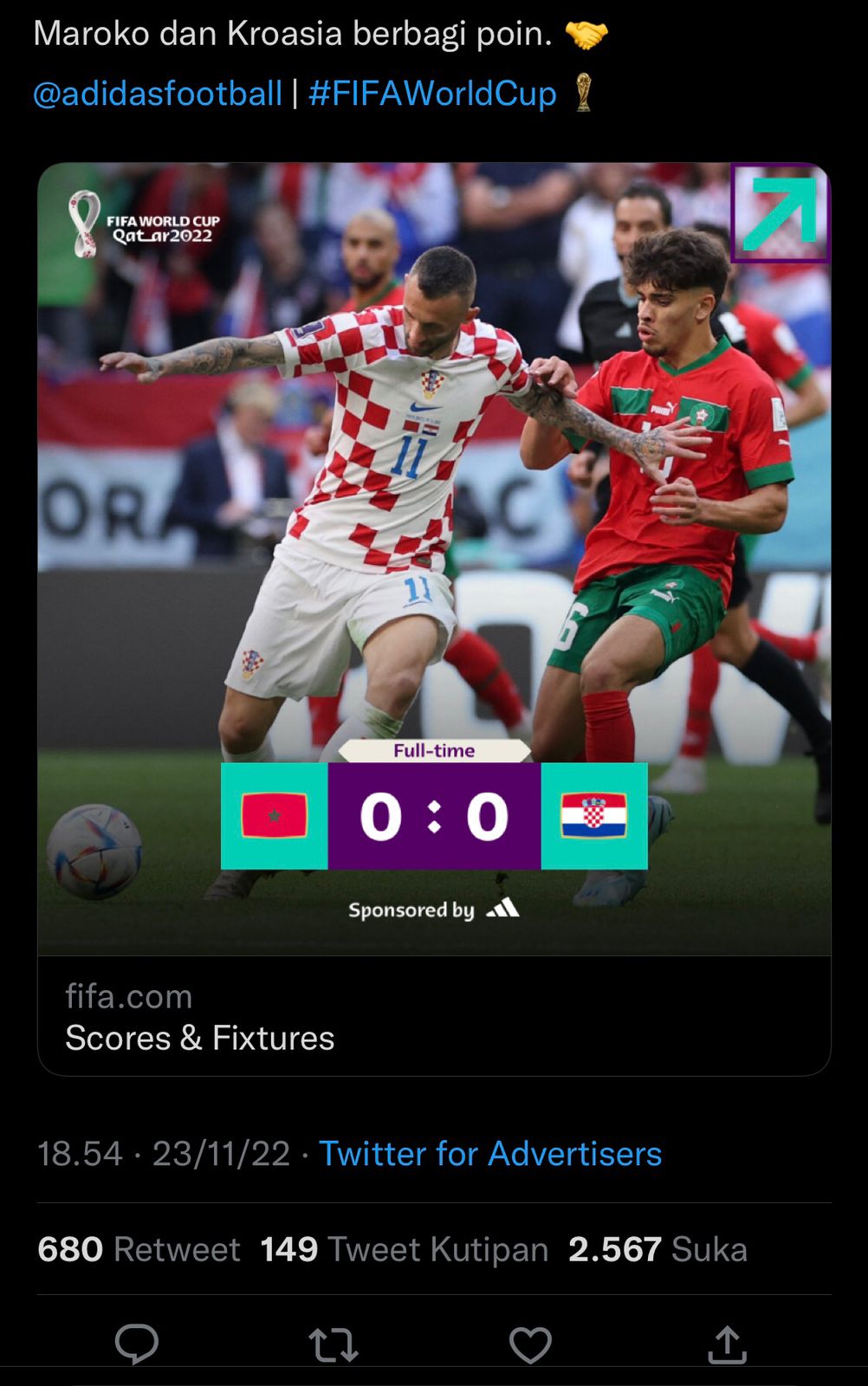Open the fifa.com Scores & Fixtures card
This screenshot has width=868, height=1386.
click(x=433, y=1016)
